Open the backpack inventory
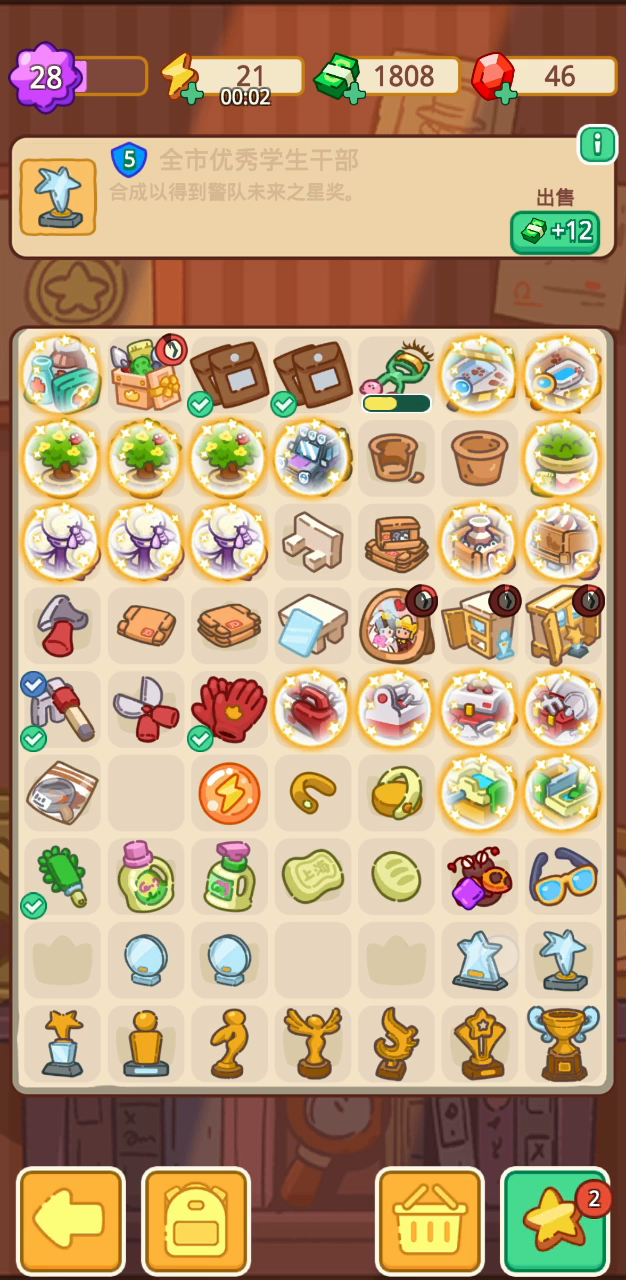The image size is (626, 1280). tap(196, 1220)
